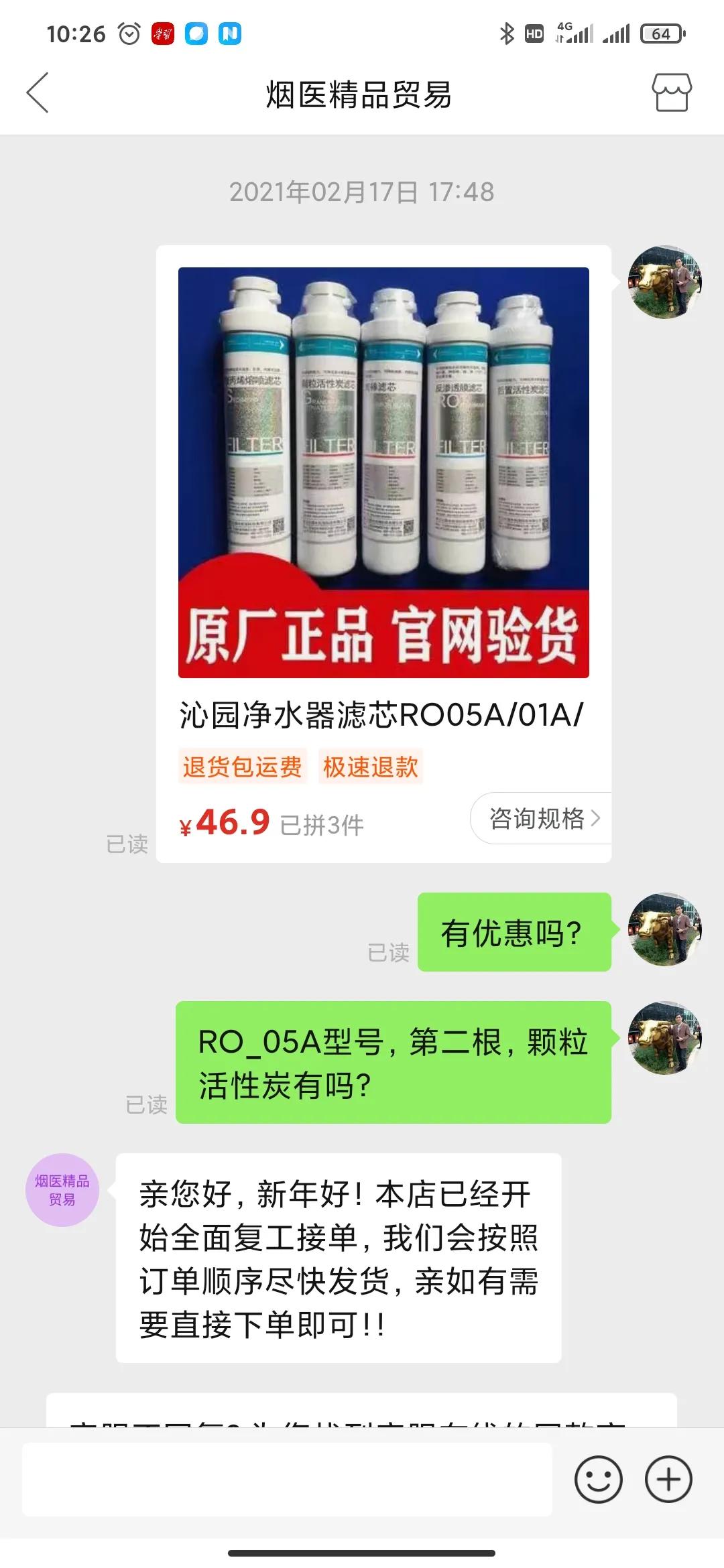
Task: Tap the back arrow to leave the chat
Action: [38, 94]
